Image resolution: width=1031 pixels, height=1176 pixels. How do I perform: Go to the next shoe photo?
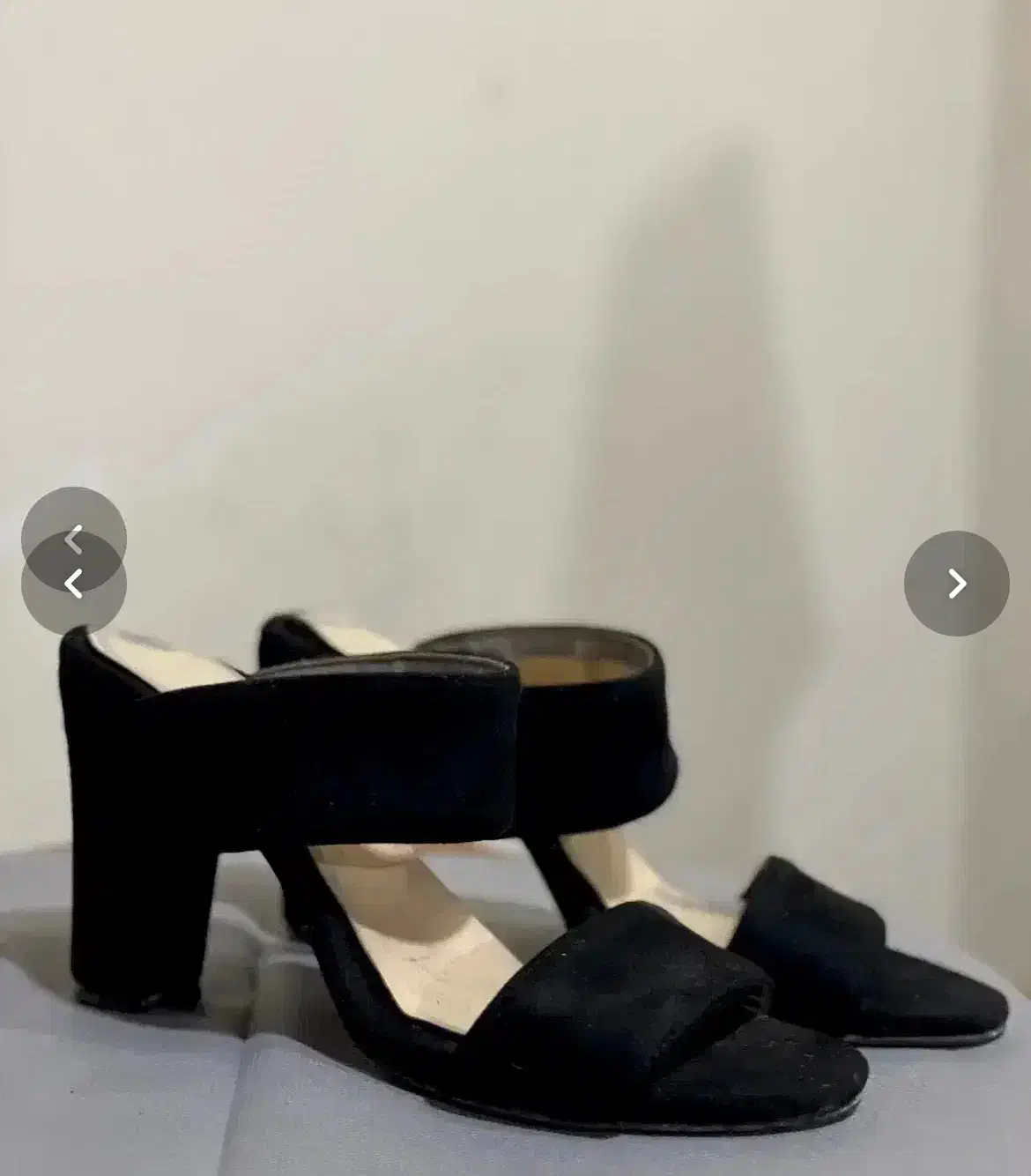(x=956, y=583)
